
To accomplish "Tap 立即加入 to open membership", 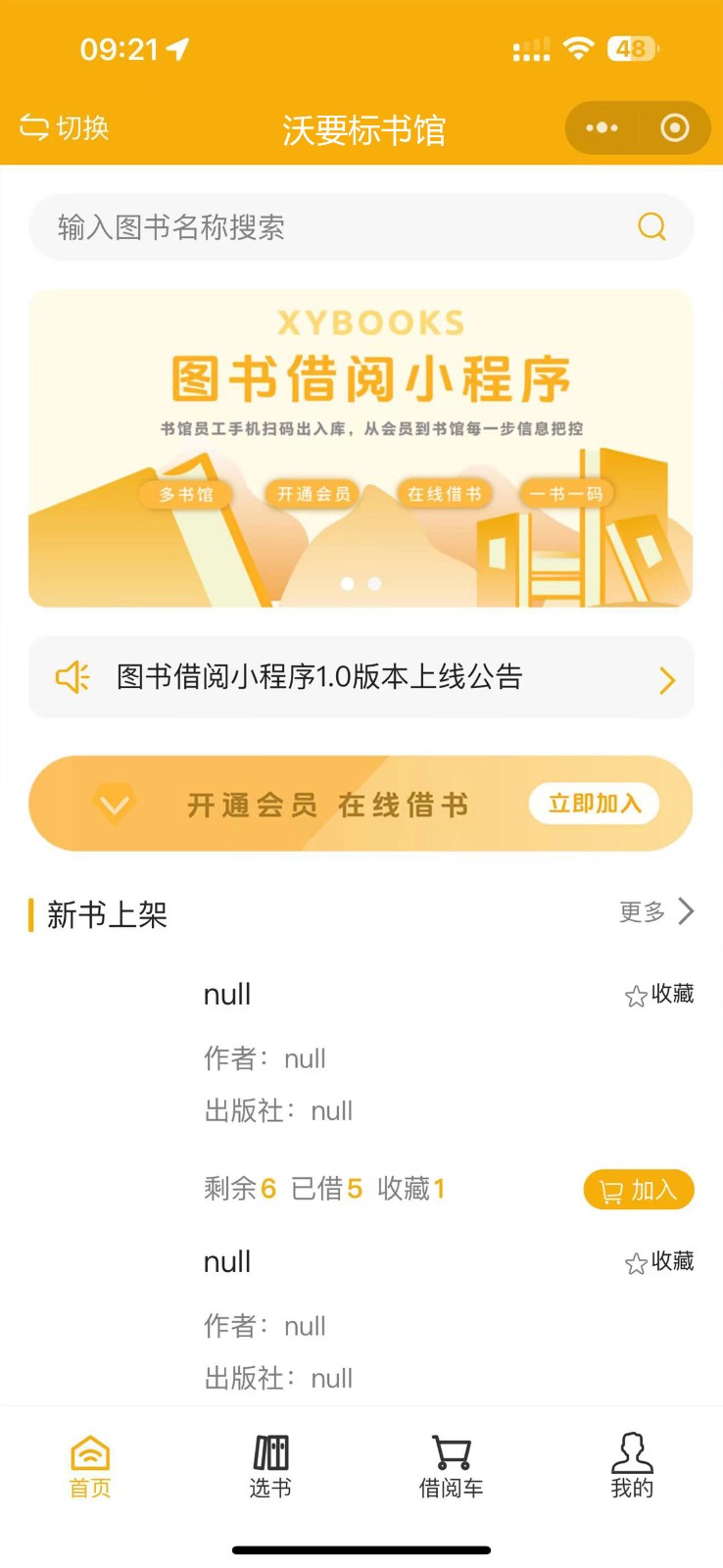I will [x=594, y=804].
